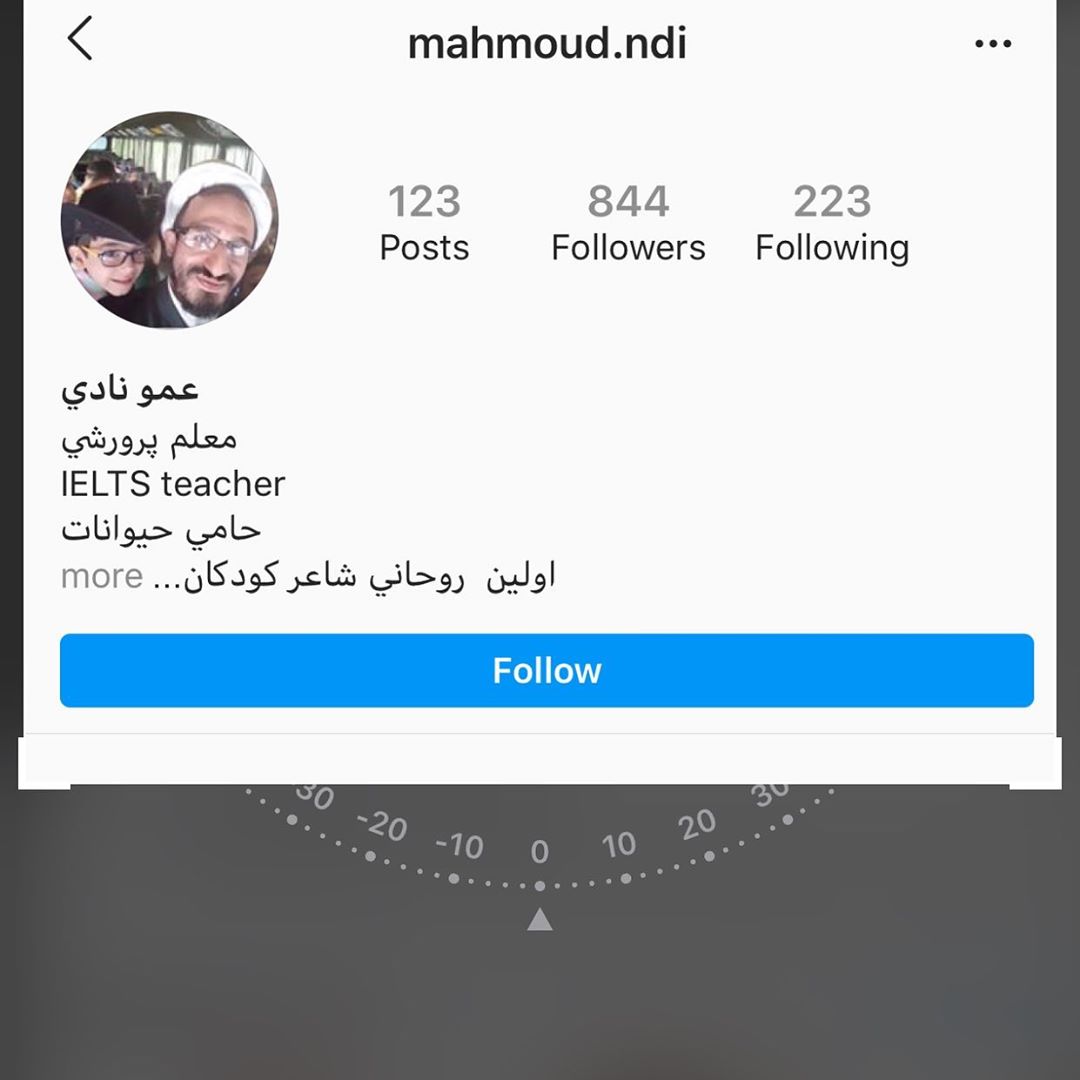Open the 223 Following list
Image resolution: width=1080 pixels, height=1080 pixels.
(832, 224)
